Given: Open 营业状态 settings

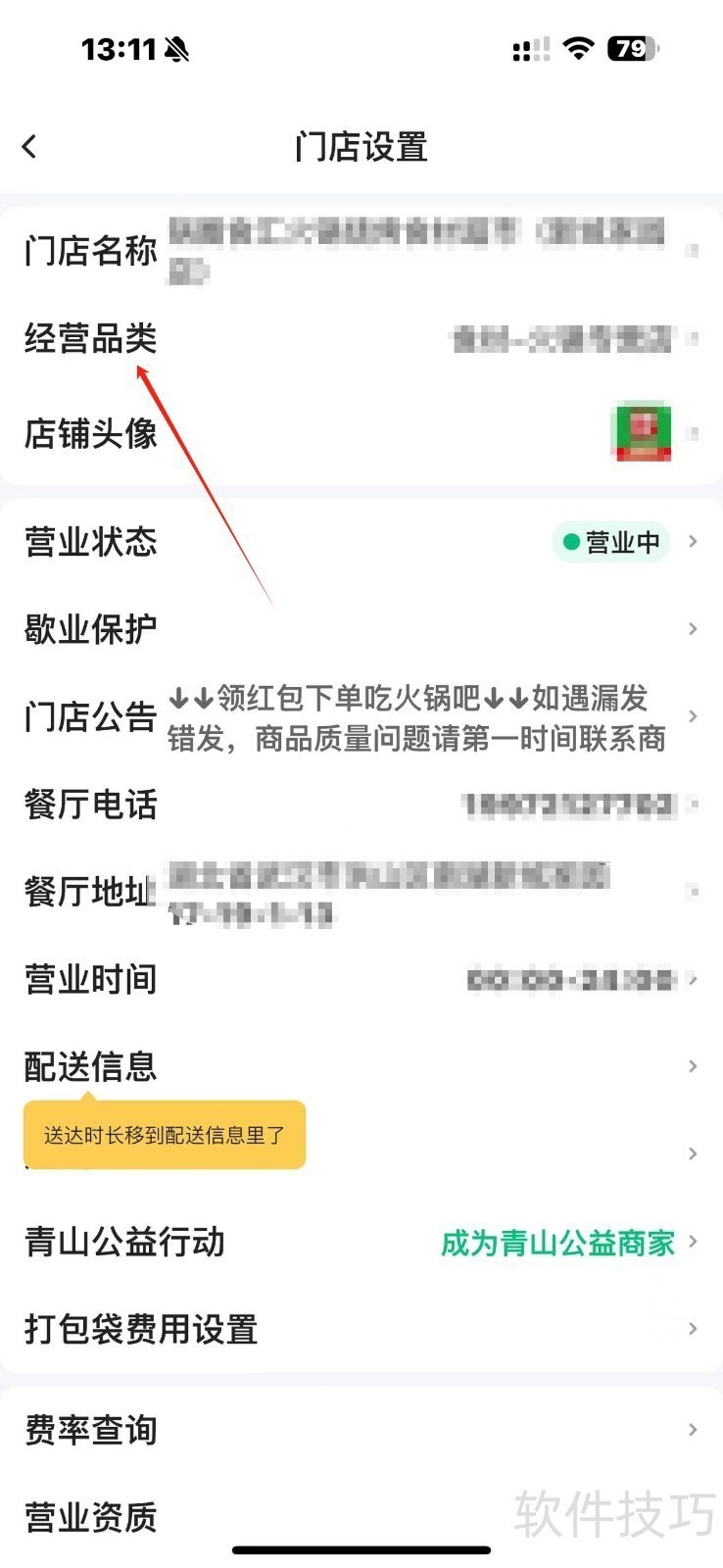Looking at the screenshot, I should [361, 542].
